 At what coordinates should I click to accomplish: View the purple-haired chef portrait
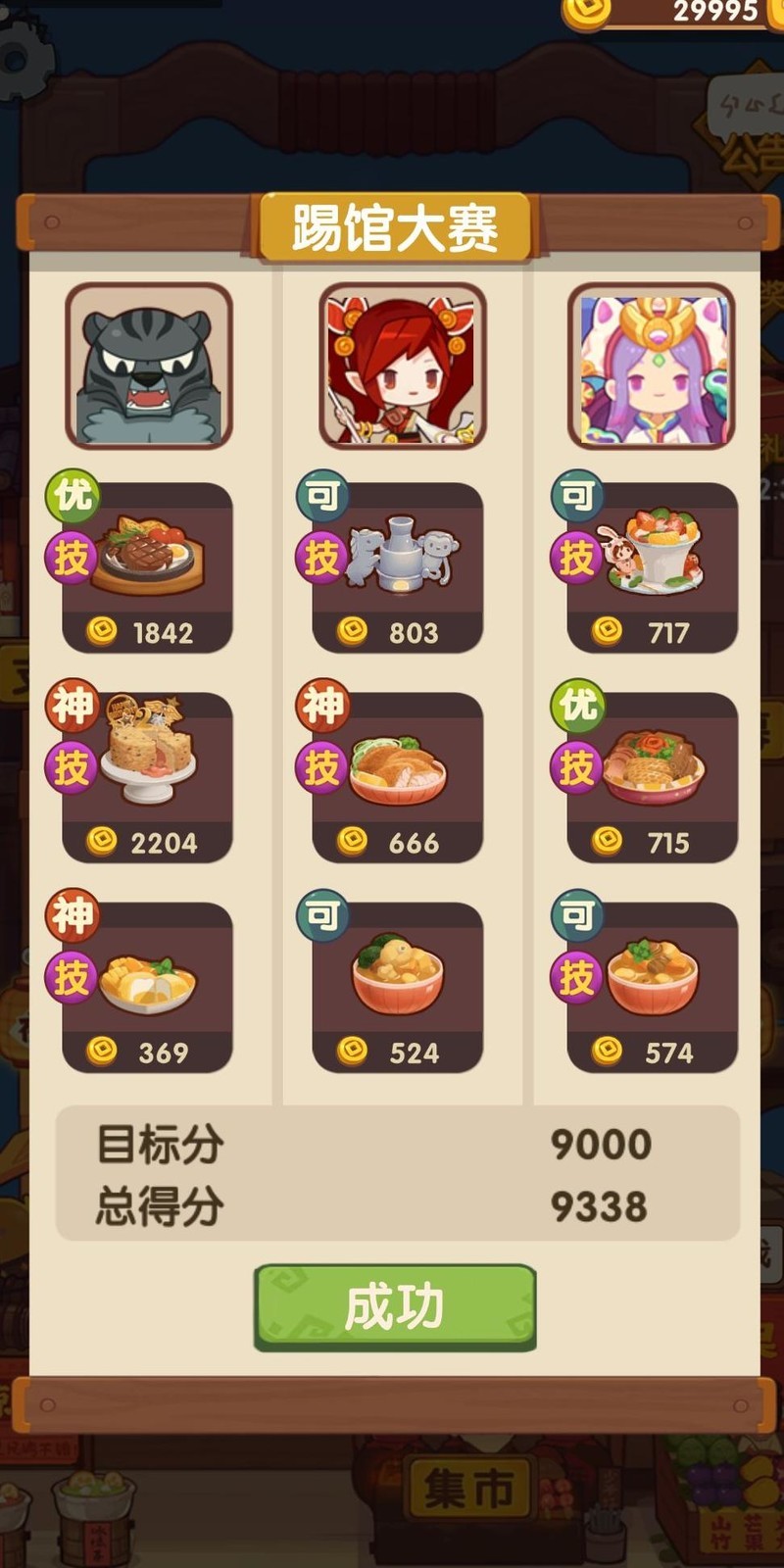click(x=652, y=366)
